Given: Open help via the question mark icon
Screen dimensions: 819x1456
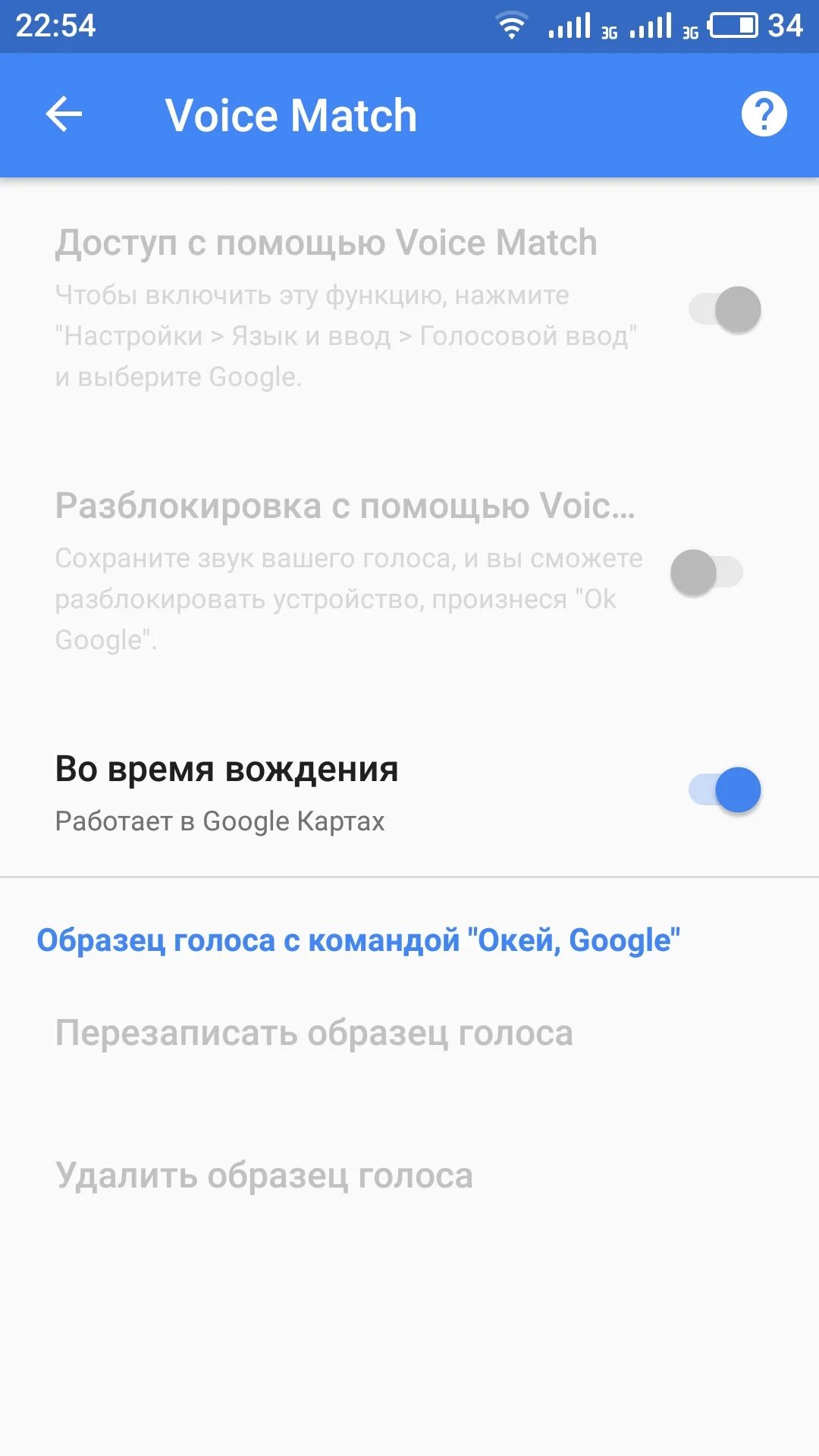Looking at the screenshot, I should [x=764, y=115].
